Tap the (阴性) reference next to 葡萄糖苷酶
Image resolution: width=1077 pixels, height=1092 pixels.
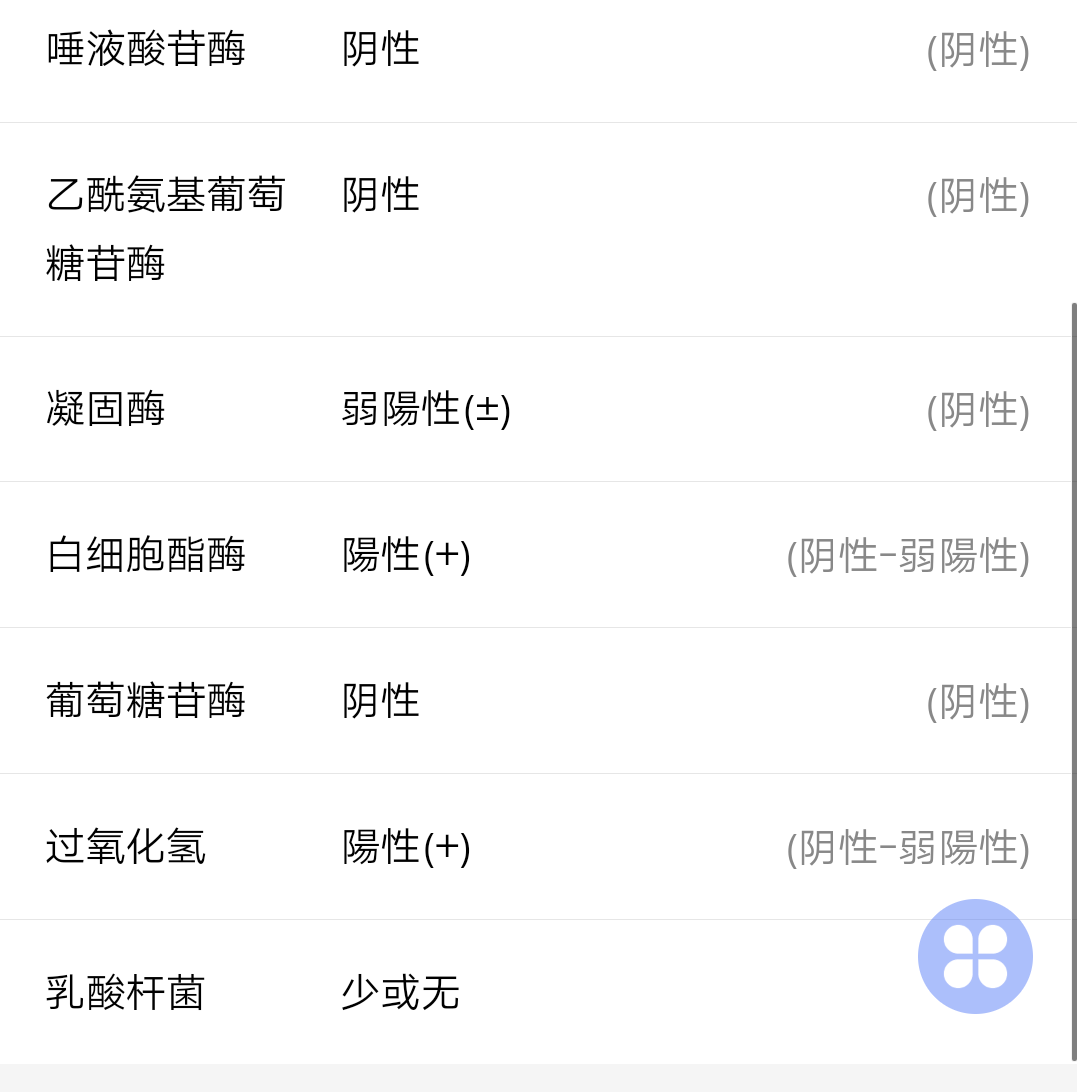pos(979,701)
